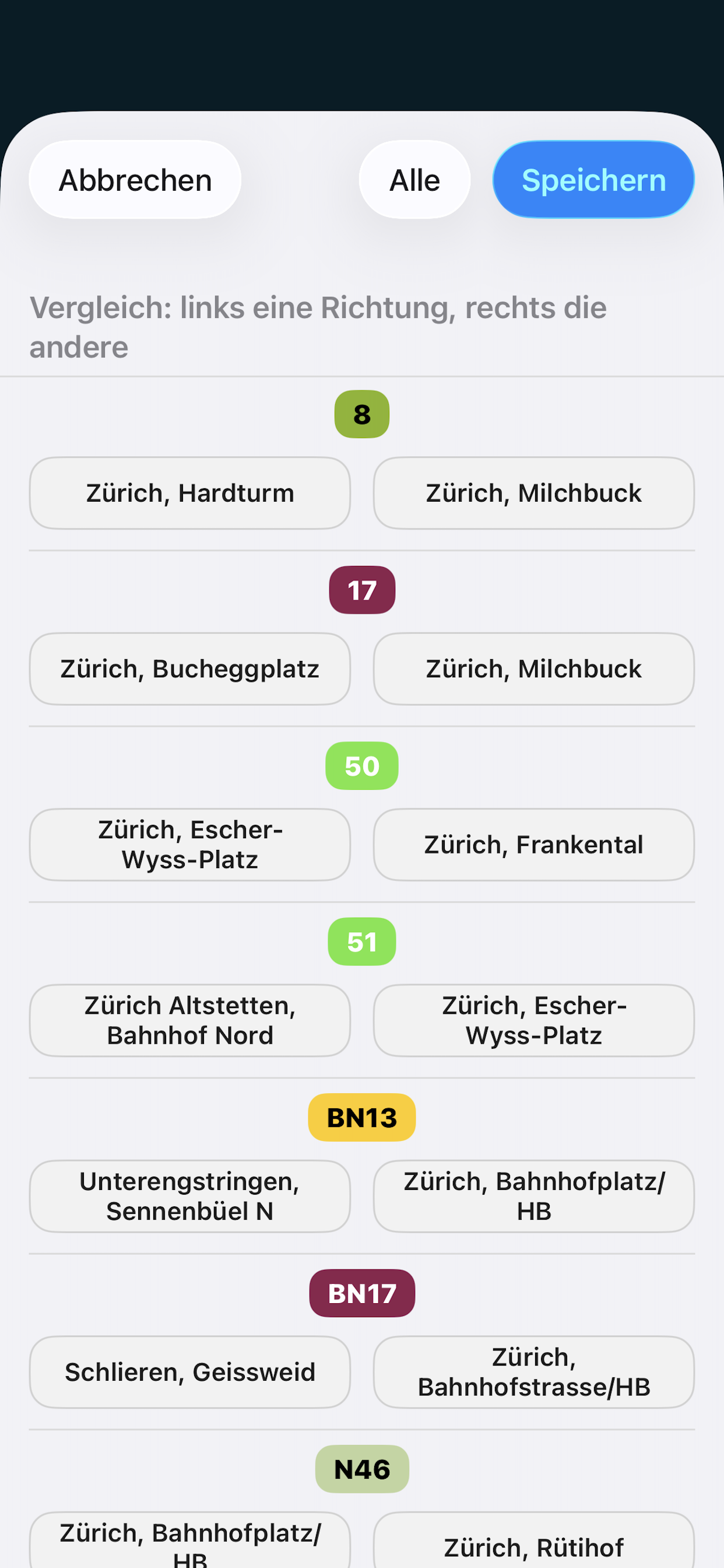Screen dimensions: 724x1568
Task: Click the green line 50 badge
Action: [361, 766]
